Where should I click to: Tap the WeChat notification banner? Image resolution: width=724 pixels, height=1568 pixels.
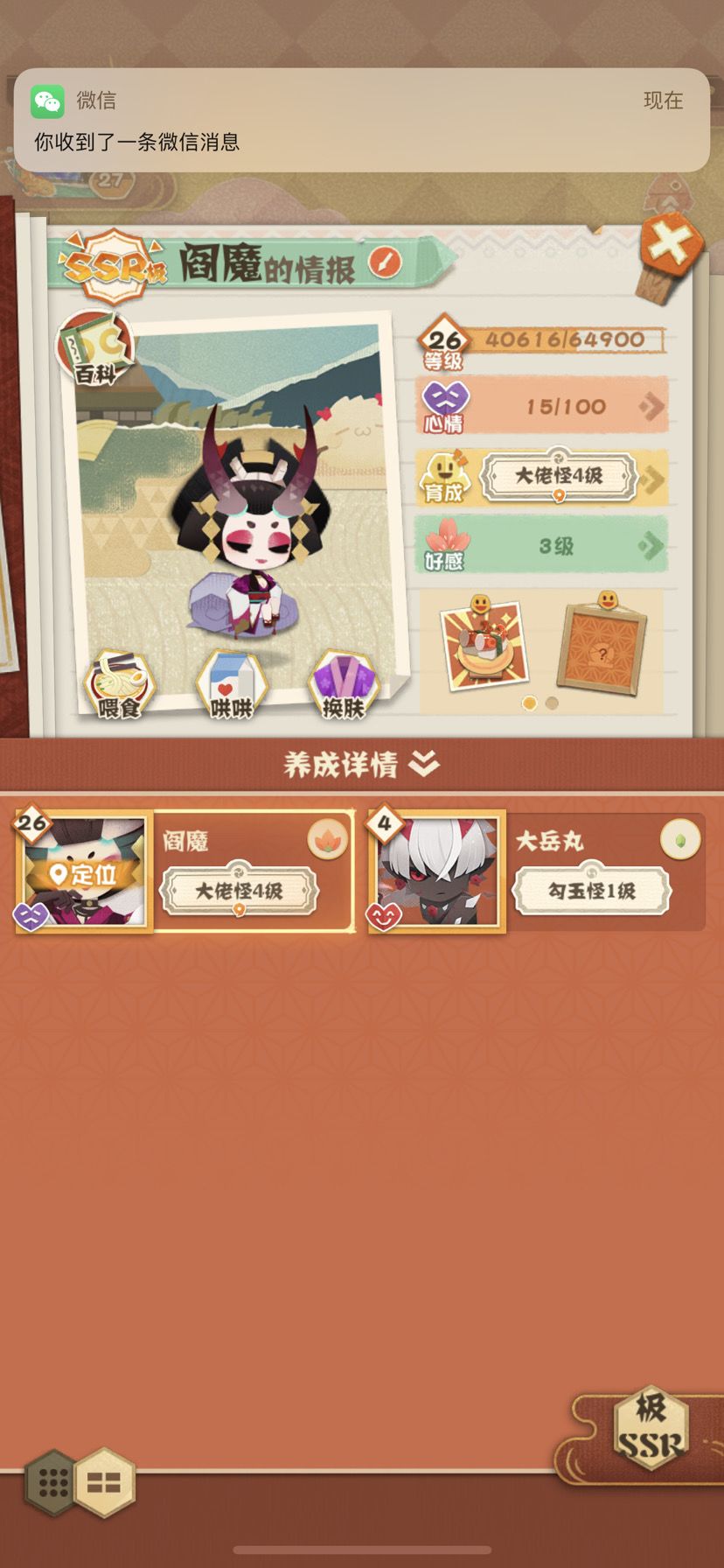tap(362, 118)
